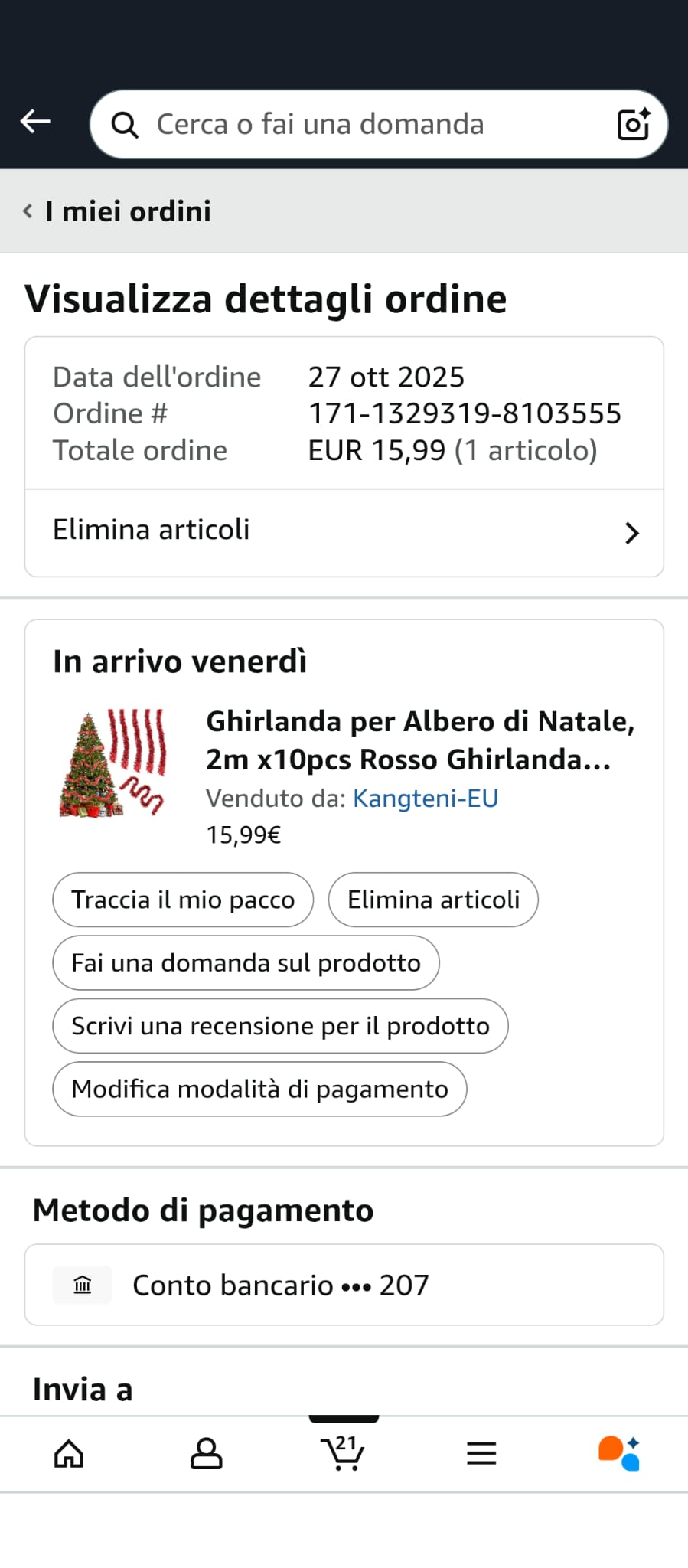Open the hamburger menu tab

[481, 1453]
